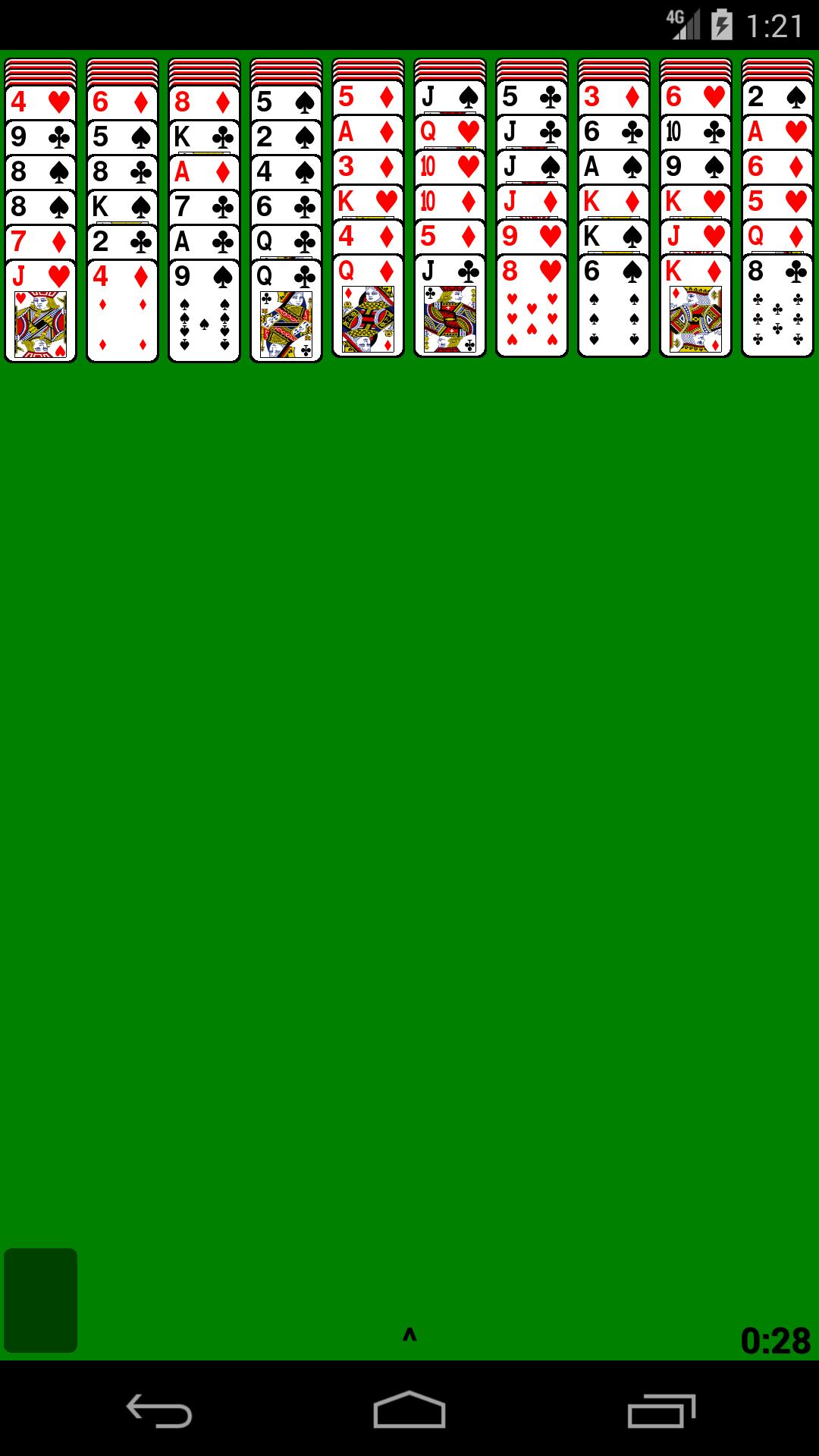819x1456 pixels.
Task: Tap the nine of spades card
Action: coord(204,312)
